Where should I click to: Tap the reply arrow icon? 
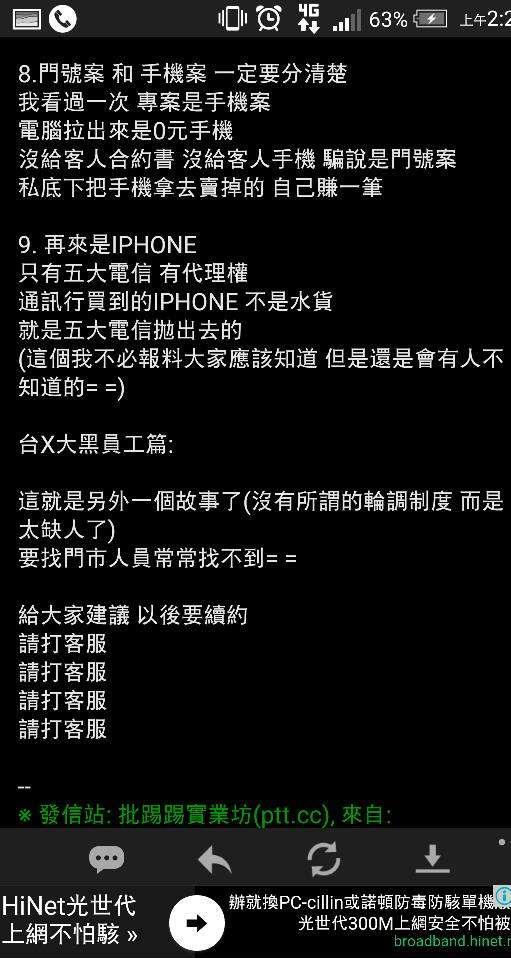coord(215,859)
